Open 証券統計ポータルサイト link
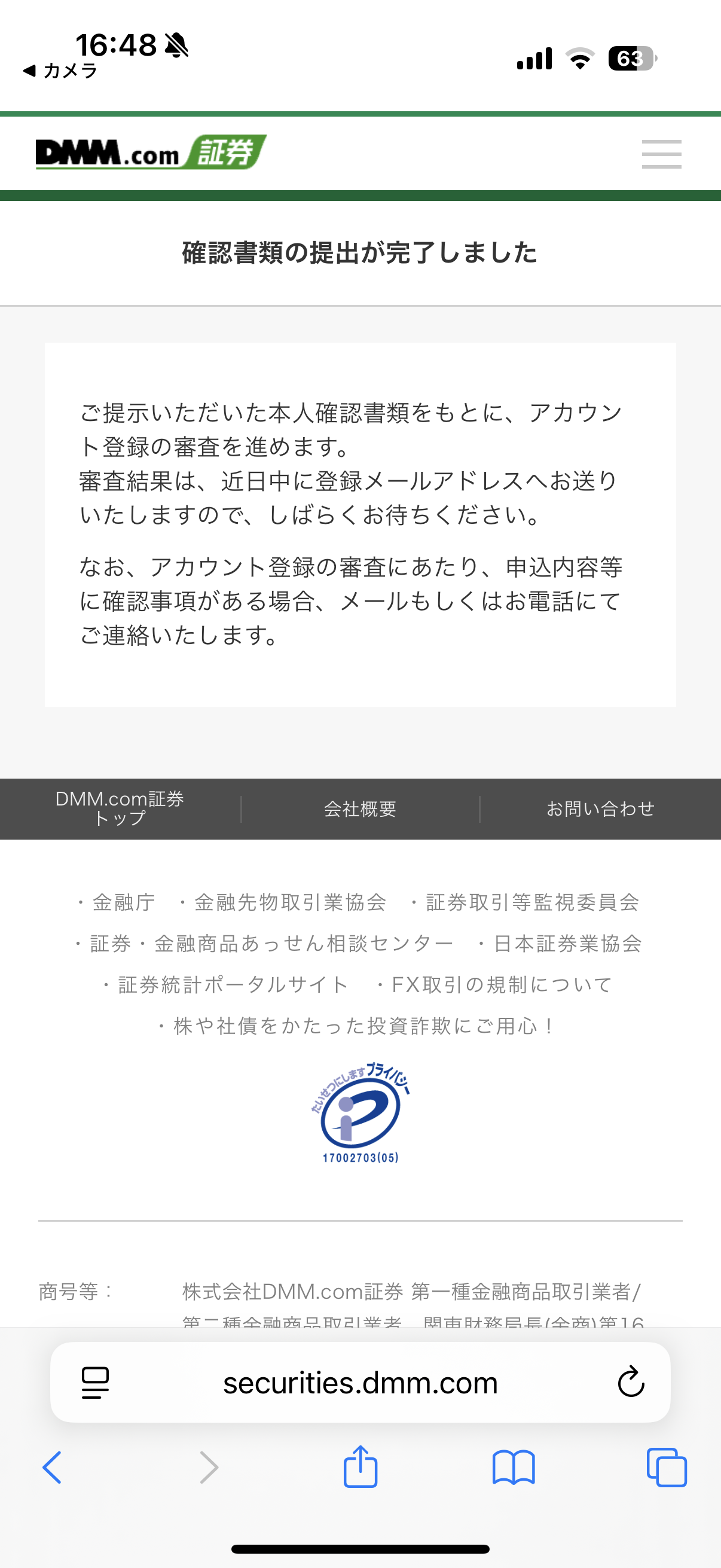This screenshot has height=1568, width=721. point(233,985)
